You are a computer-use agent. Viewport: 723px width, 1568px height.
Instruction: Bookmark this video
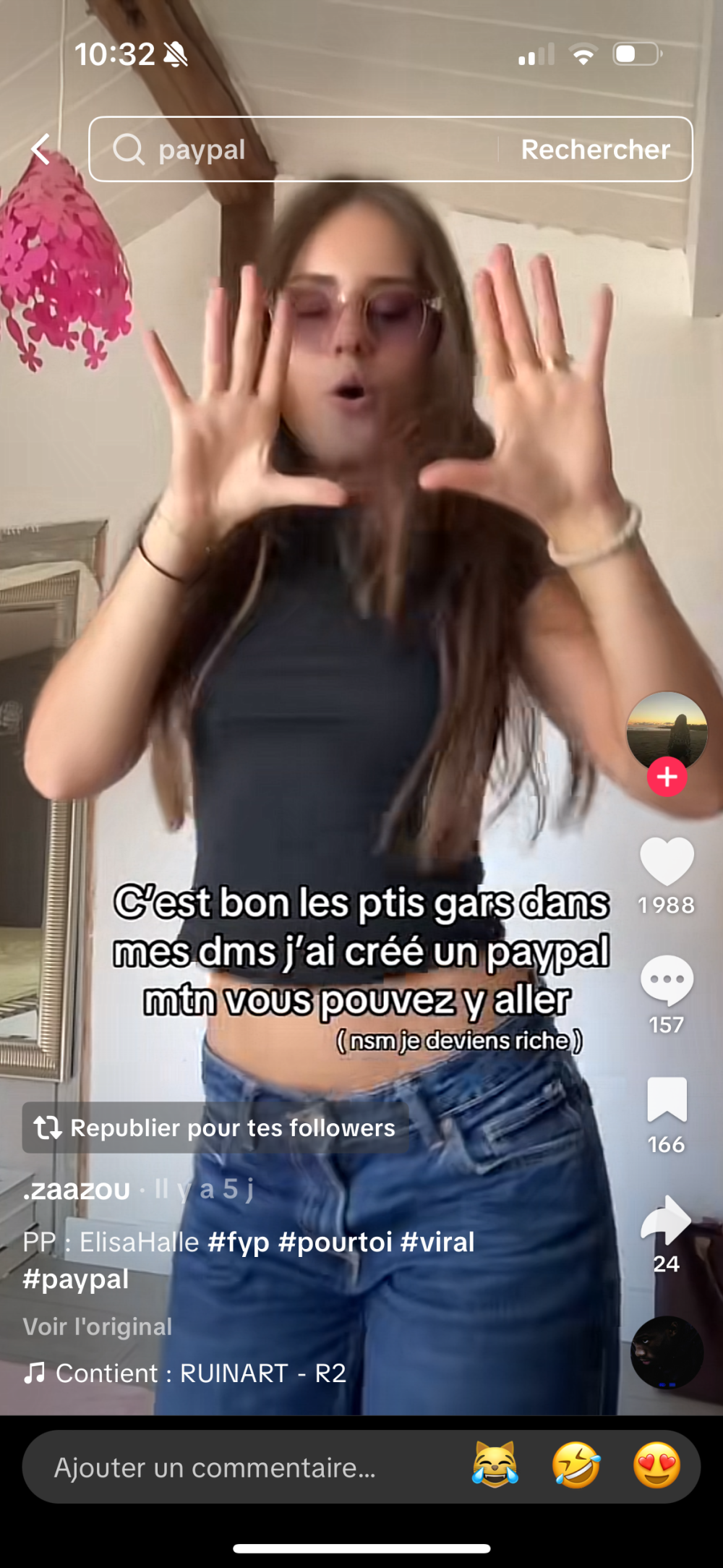tap(667, 1100)
